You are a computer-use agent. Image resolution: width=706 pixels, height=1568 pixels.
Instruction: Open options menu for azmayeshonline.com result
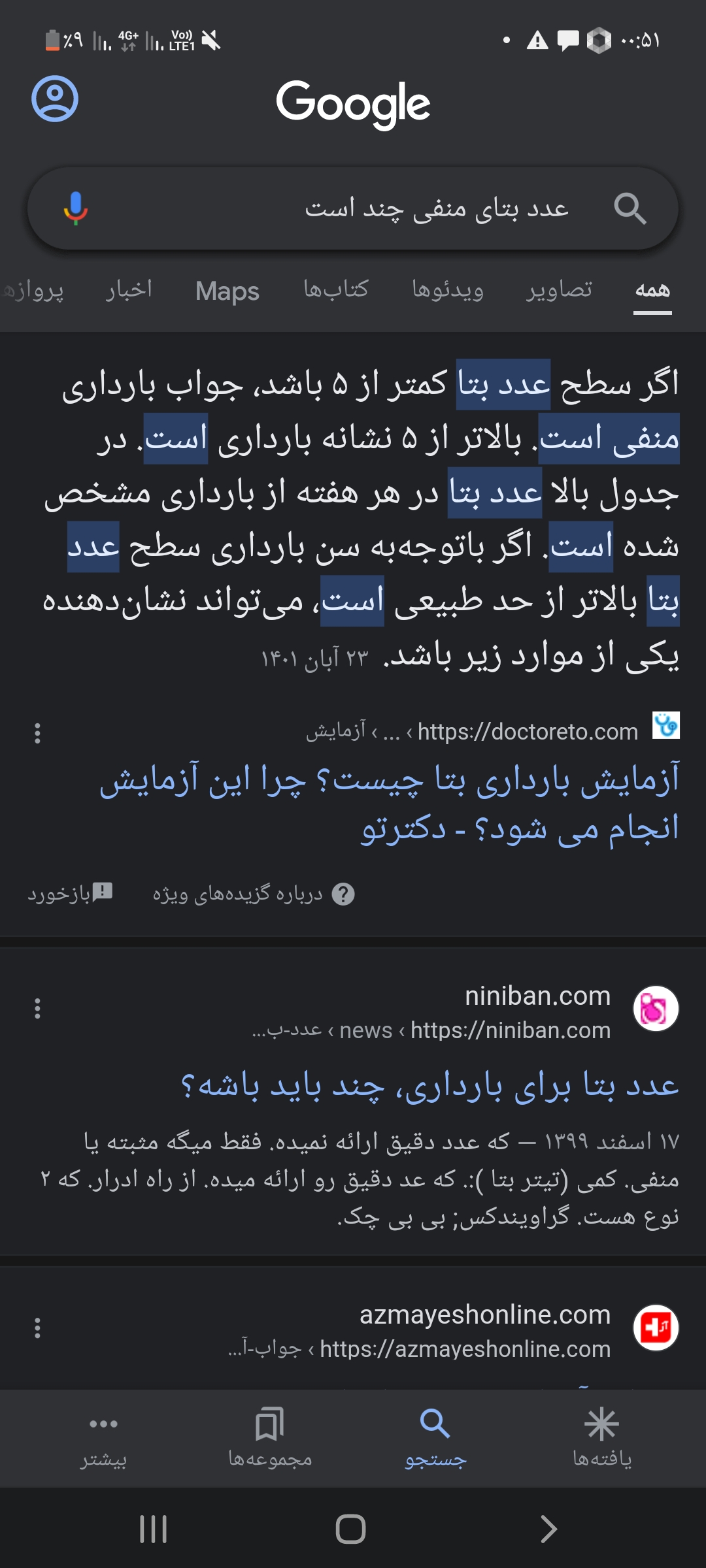click(x=37, y=1328)
